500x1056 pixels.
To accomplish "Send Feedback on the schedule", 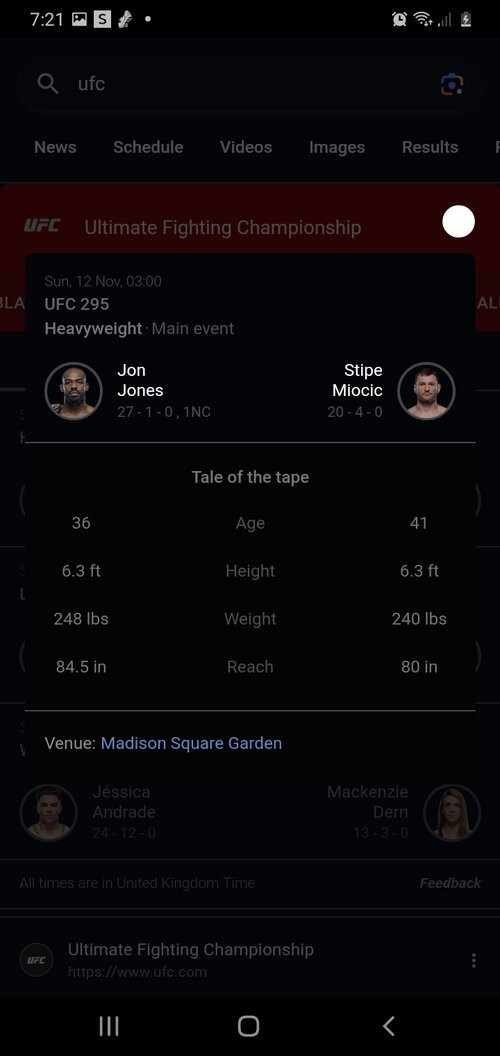I will pos(450,882).
